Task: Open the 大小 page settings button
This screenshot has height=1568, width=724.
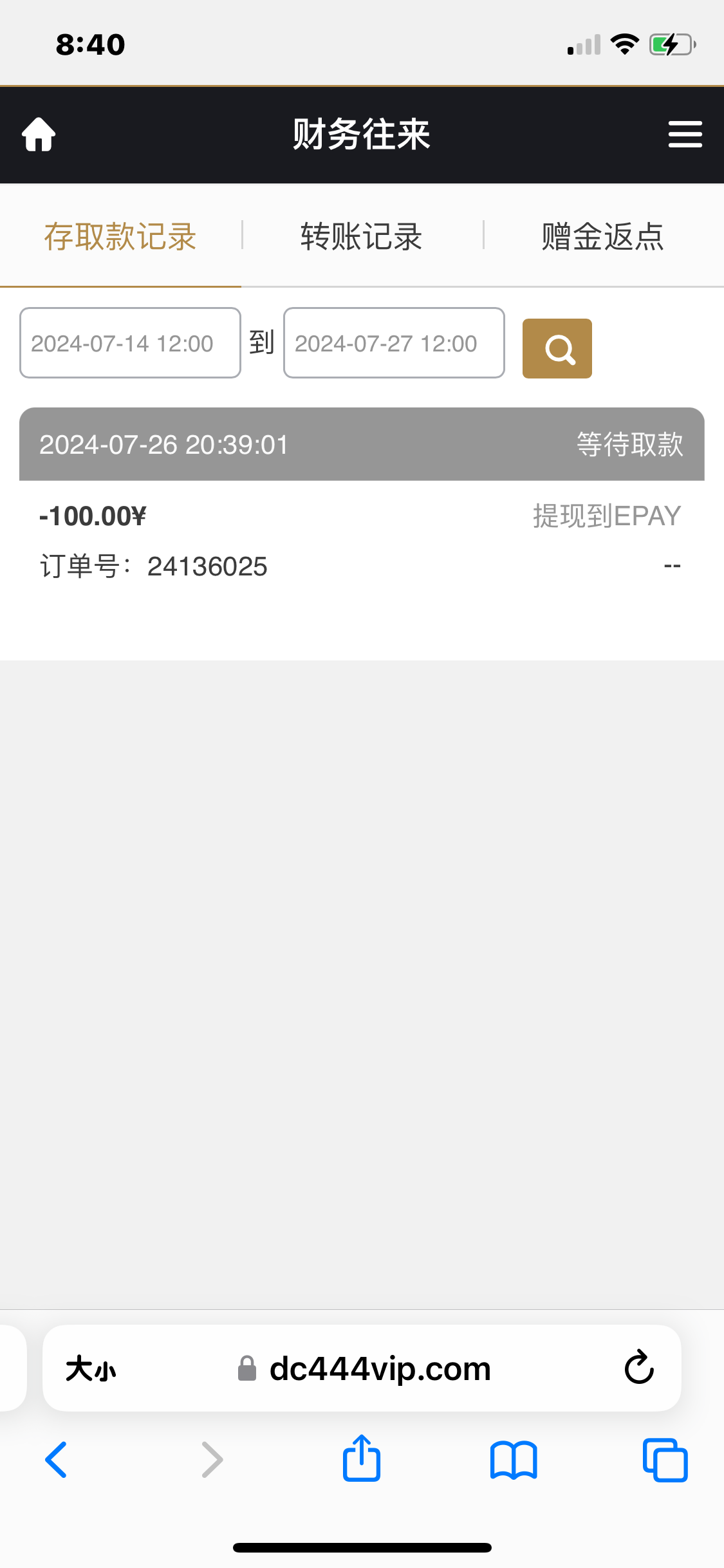Action: pyautogui.click(x=91, y=1368)
